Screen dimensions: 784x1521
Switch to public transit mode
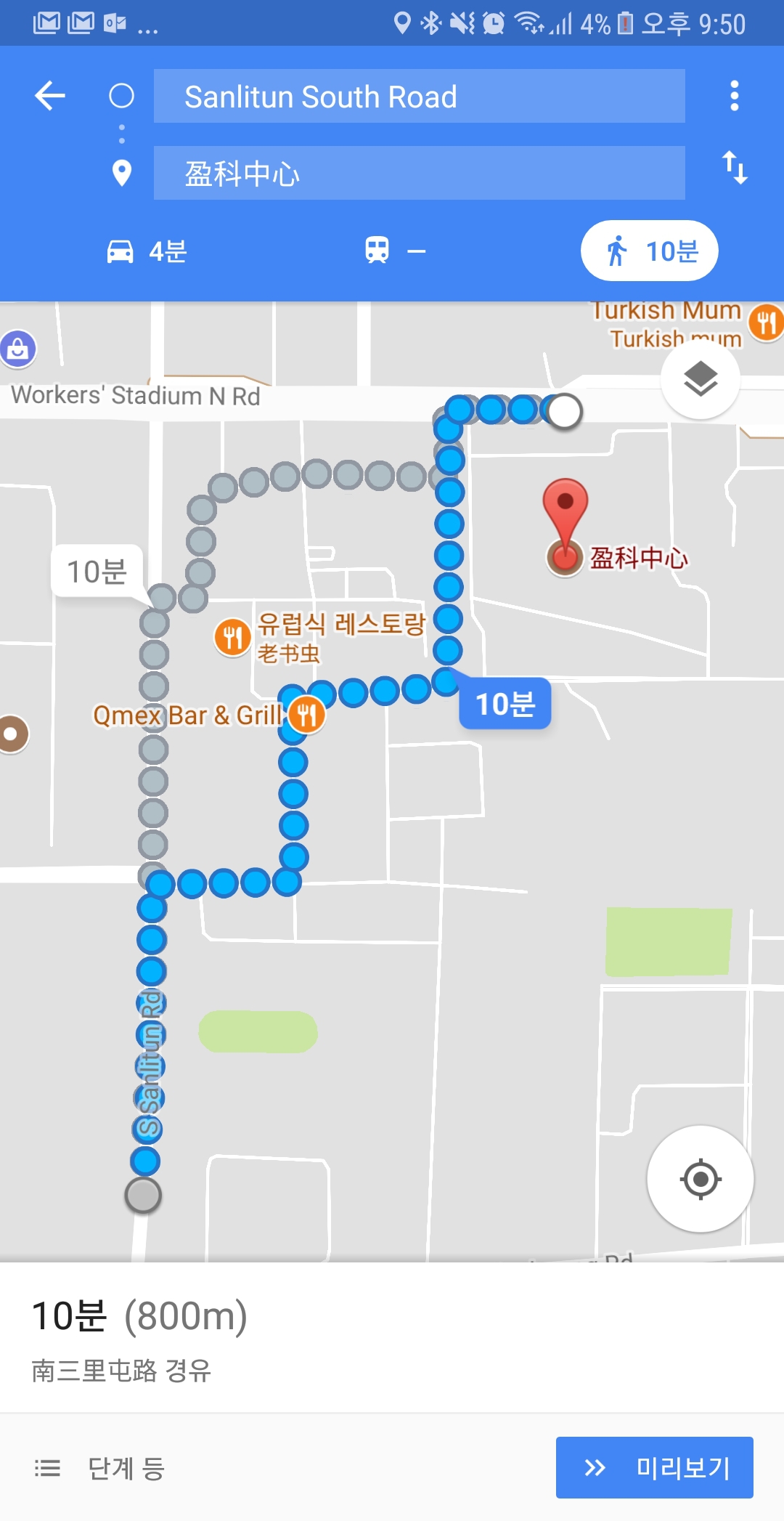point(394,251)
